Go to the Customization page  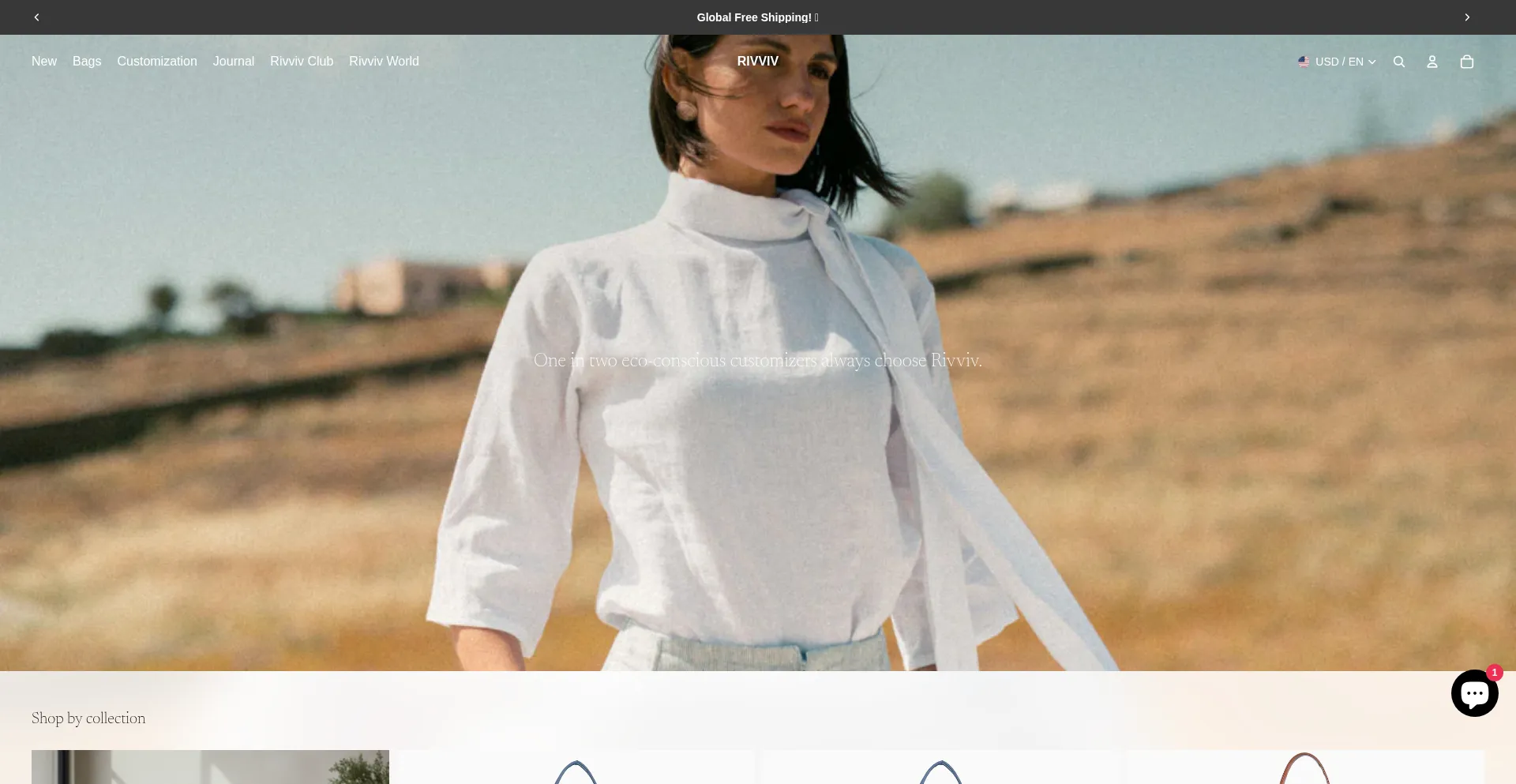157,62
